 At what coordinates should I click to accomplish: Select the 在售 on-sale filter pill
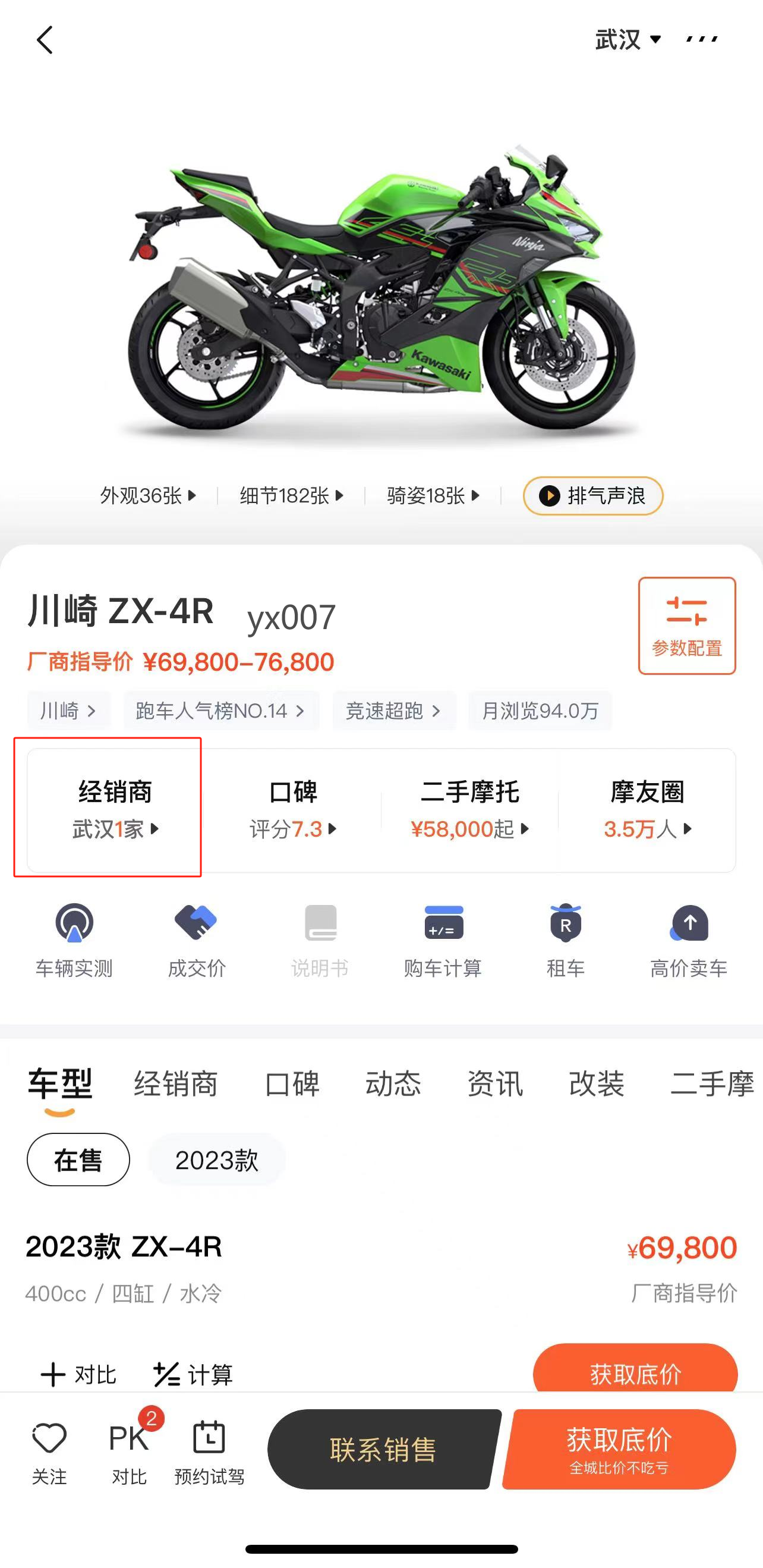(77, 1159)
